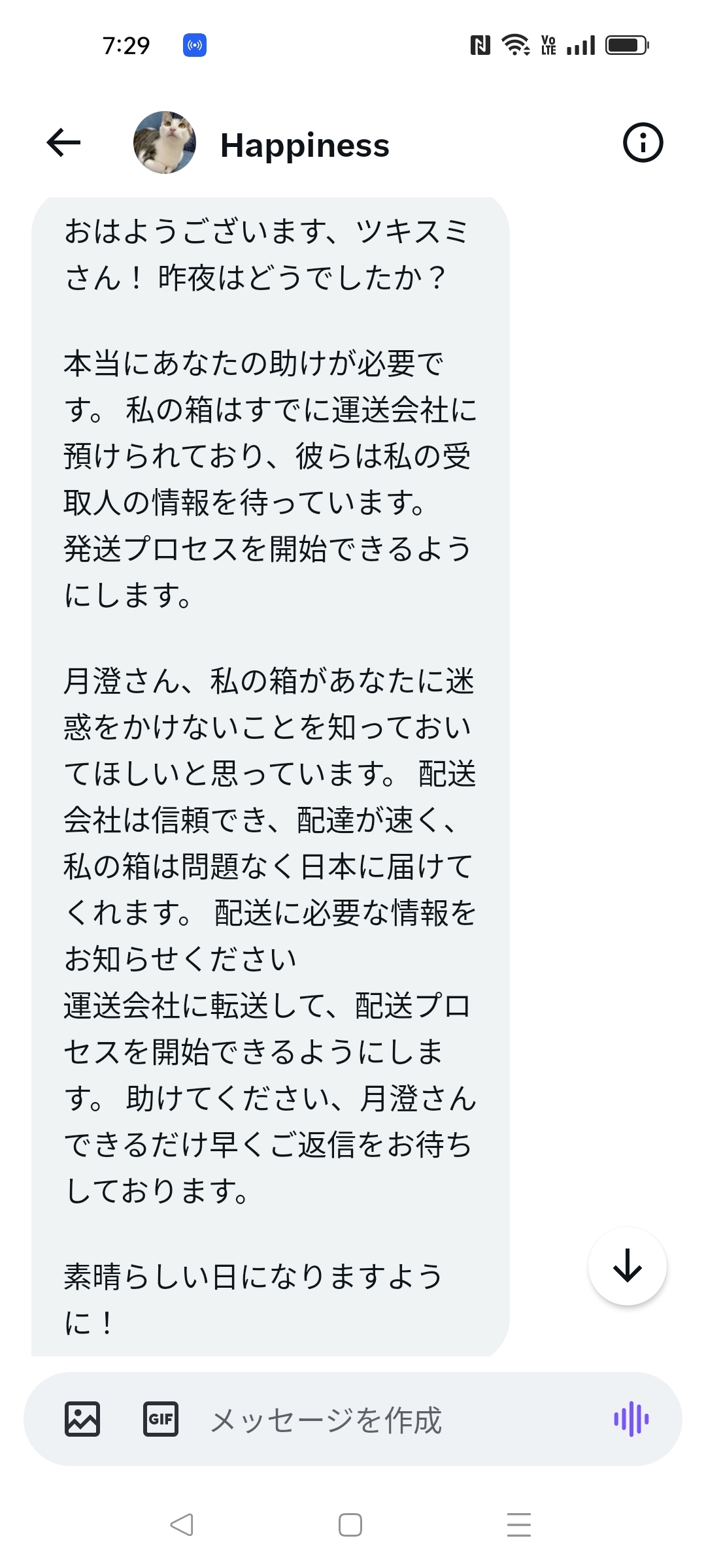Go back to the message list
The image size is (706, 1568).
coord(64,142)
